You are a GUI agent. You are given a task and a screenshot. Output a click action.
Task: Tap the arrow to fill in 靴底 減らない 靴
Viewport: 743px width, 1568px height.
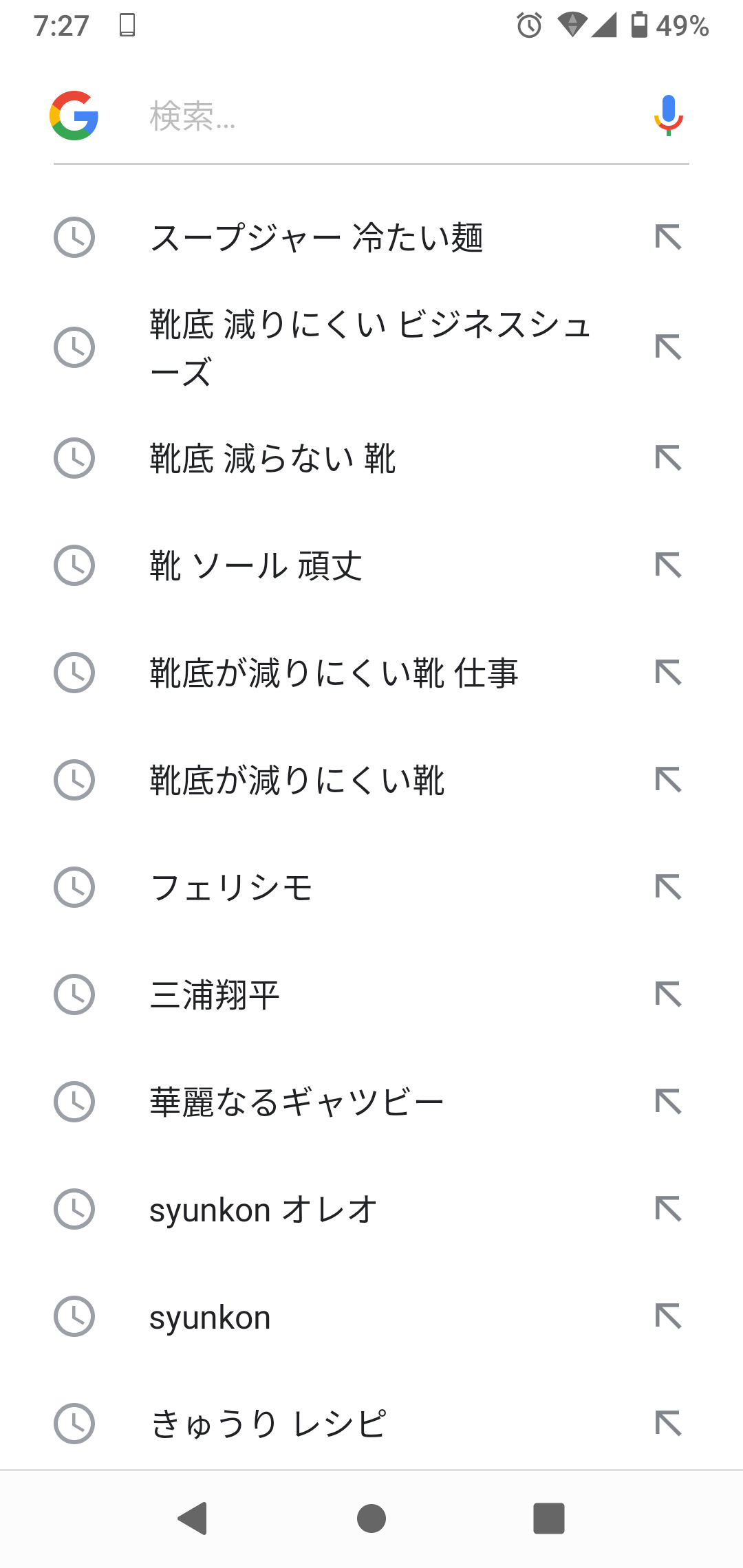669,459
